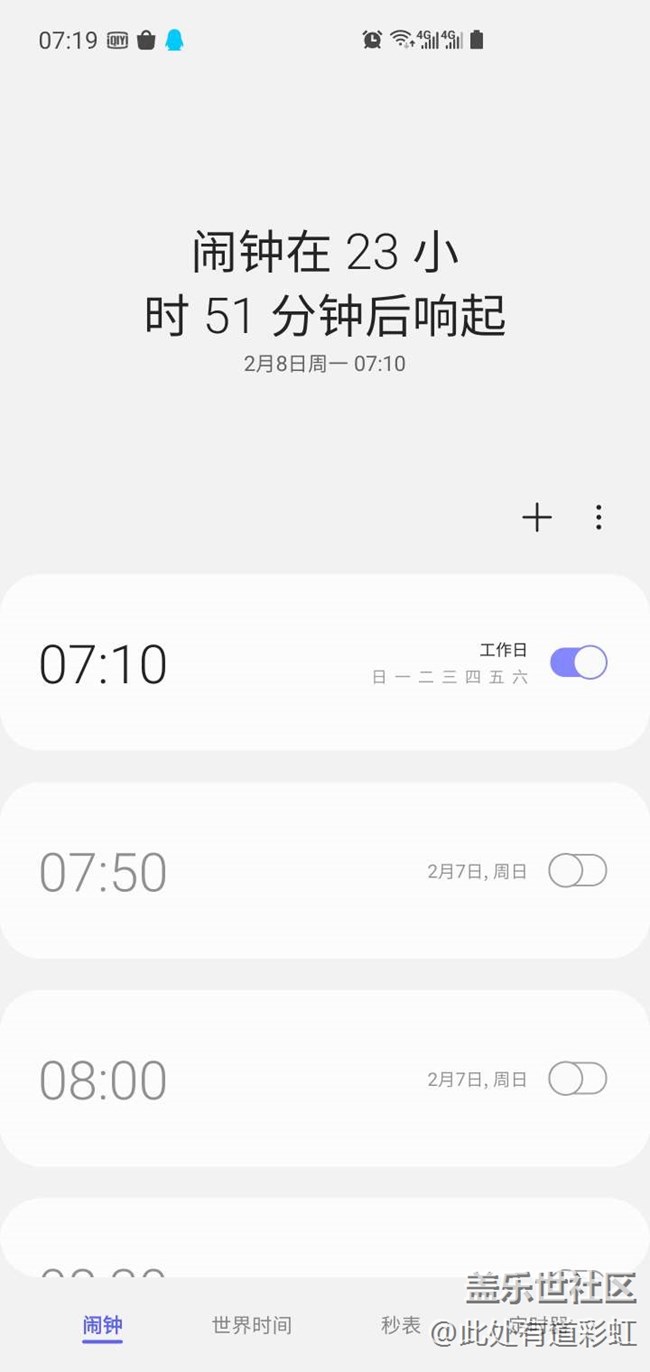Enable the 07:50 alarm
Image resolution: width=650 pixels, height=1372 pixels.
578,871
